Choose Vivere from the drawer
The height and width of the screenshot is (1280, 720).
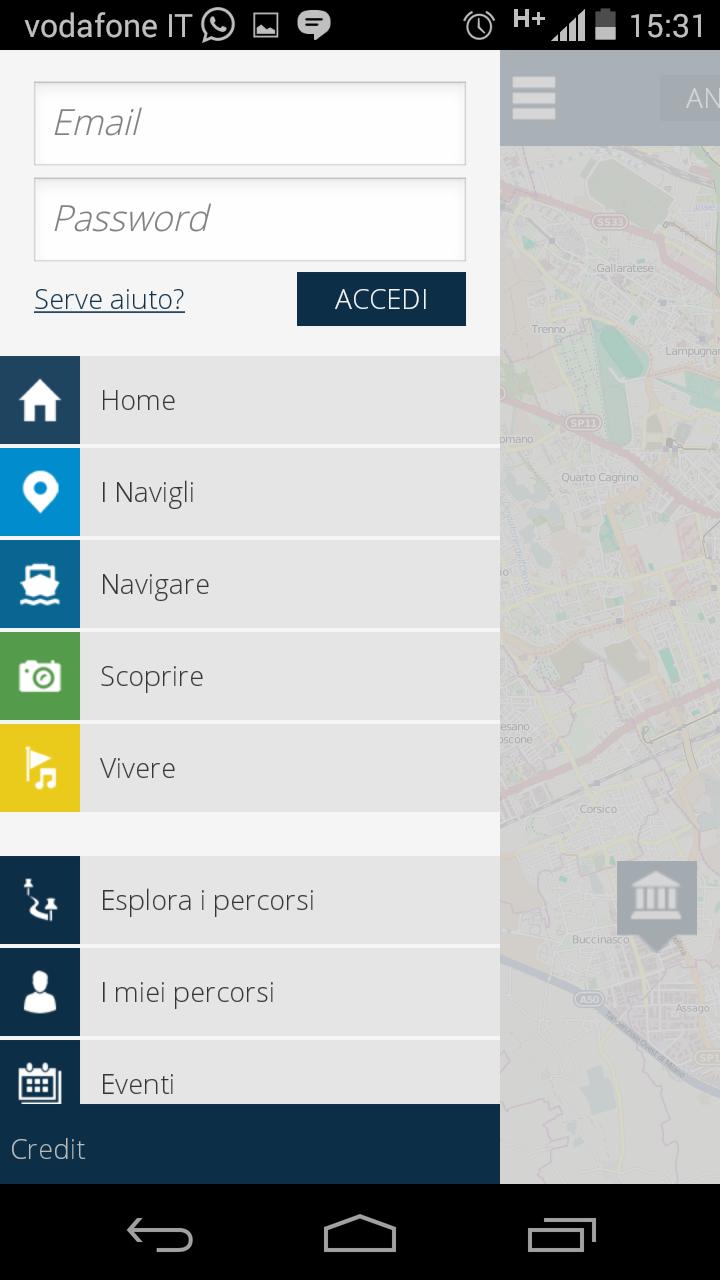(x=250, y=768)
